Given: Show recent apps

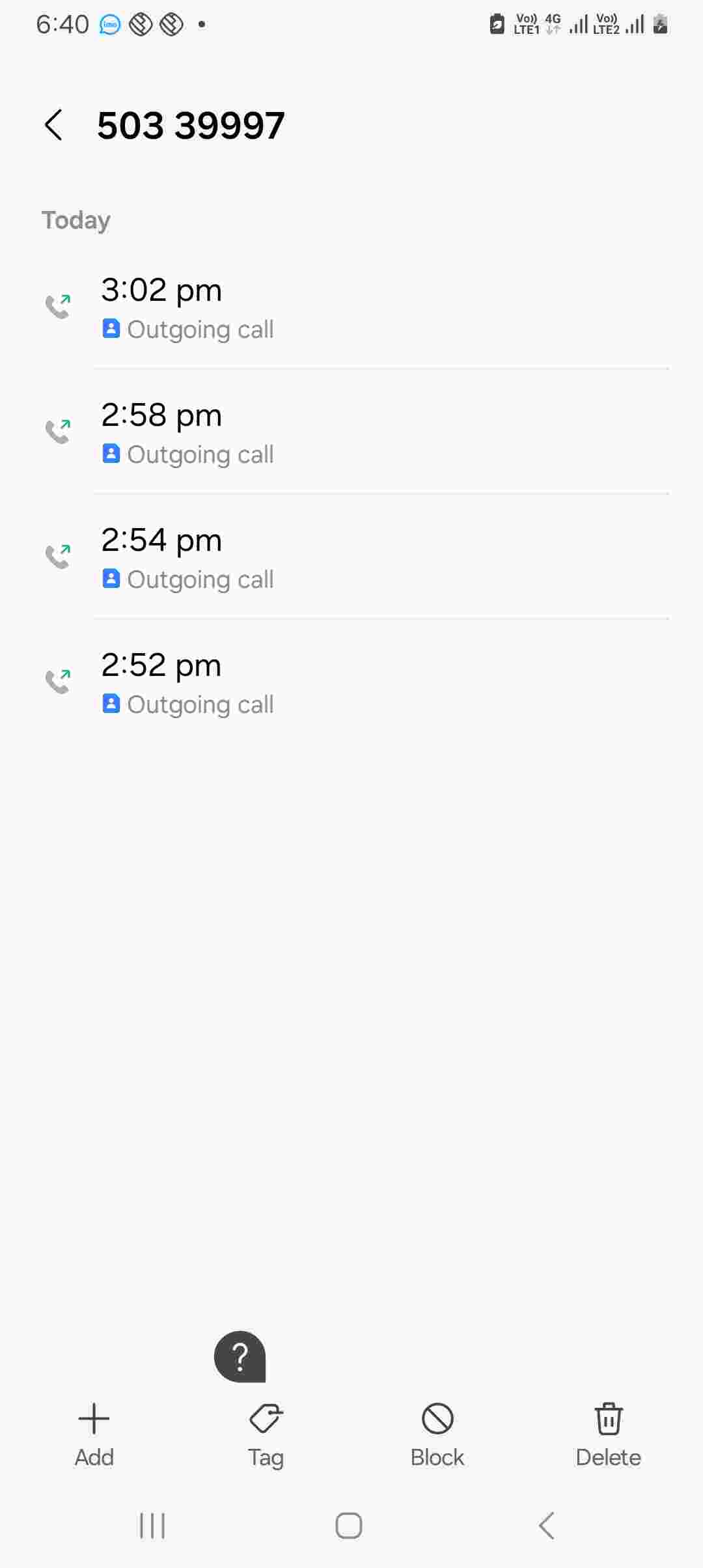Looking at the screenshot, I should [x=152, y=1526].
